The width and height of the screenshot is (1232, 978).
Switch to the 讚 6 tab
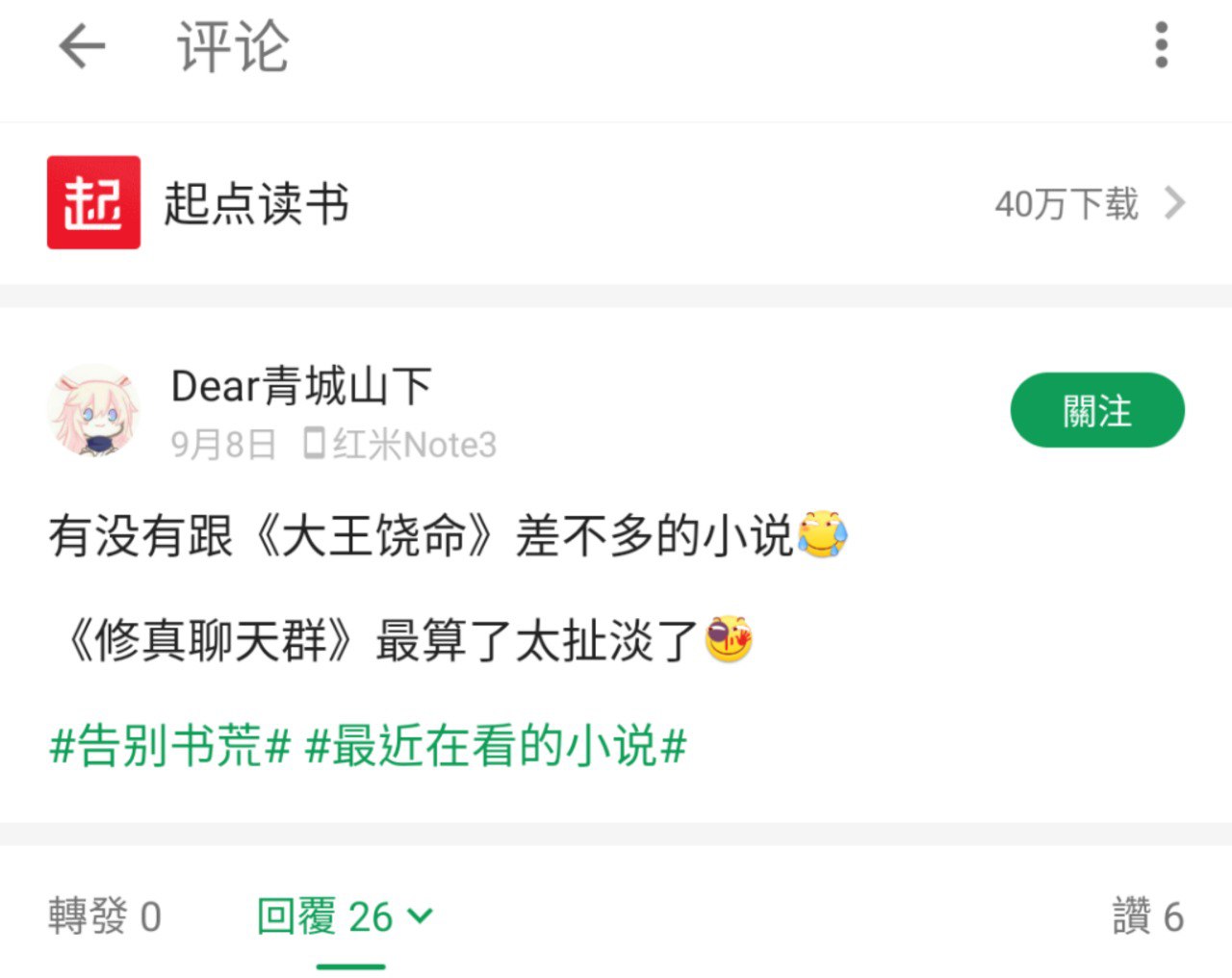click(x=1147, y=916)
